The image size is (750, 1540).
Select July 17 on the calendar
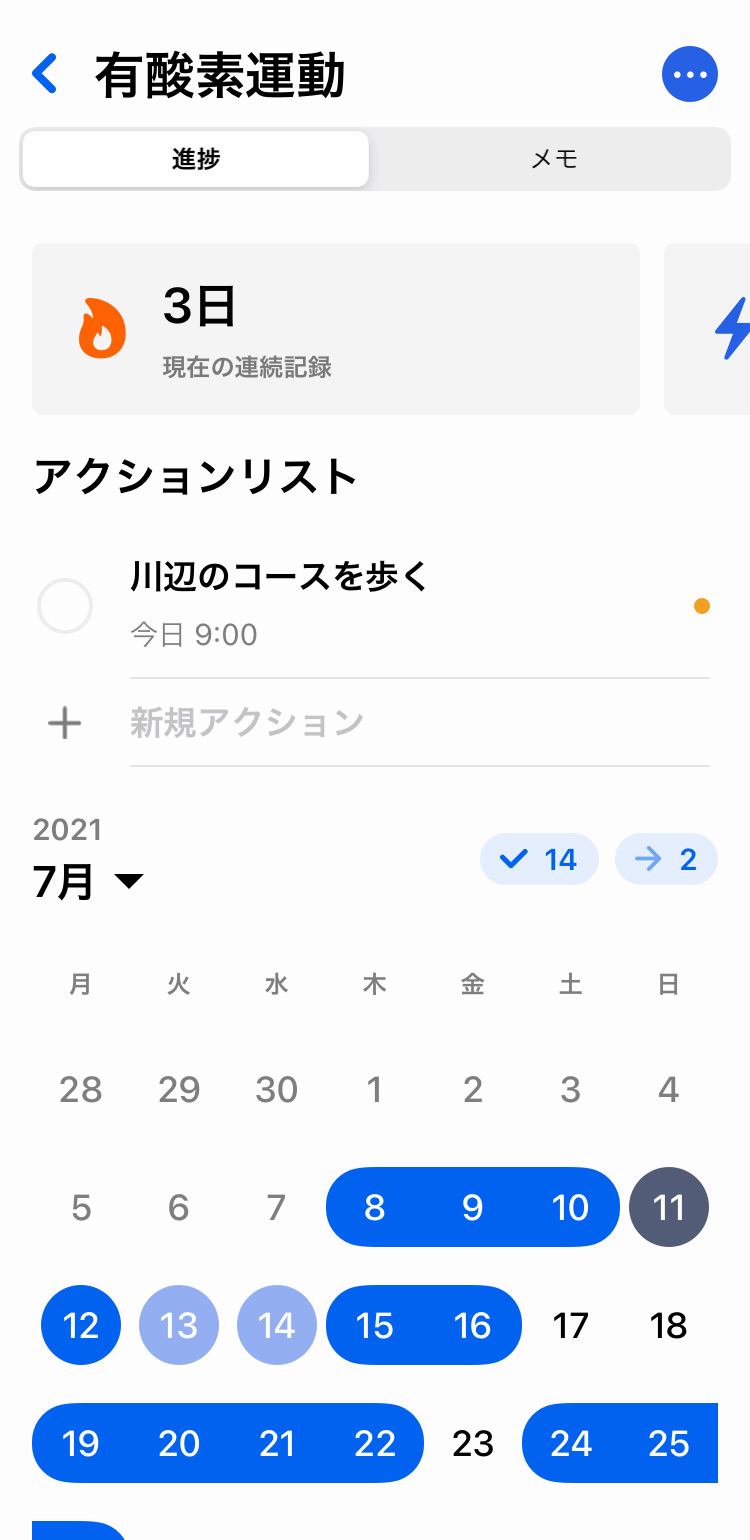571,1325
